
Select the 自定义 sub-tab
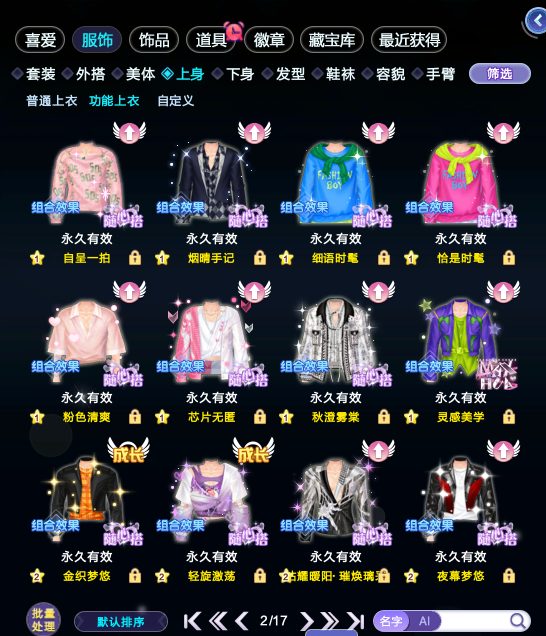(175, 101)
